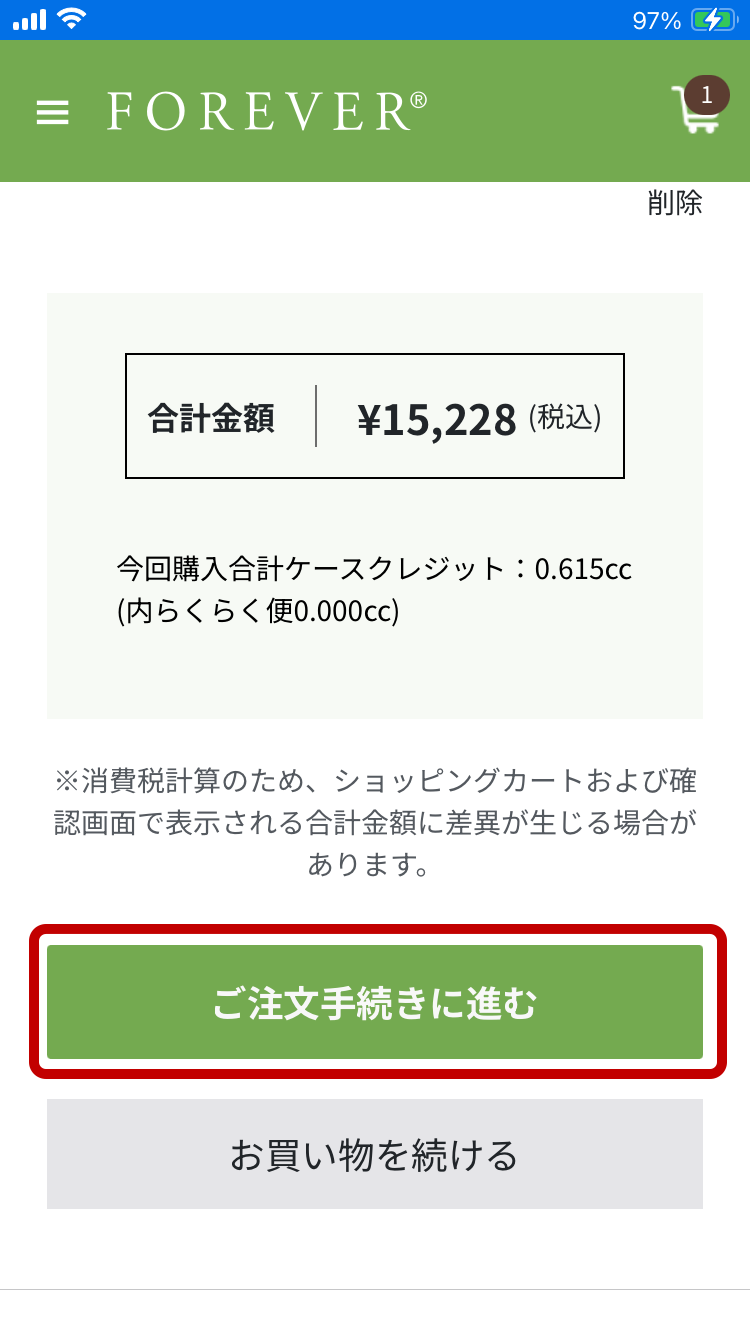Click the cart item count badge showing 1
750x1334 pixels.
[x=709, y=94]
